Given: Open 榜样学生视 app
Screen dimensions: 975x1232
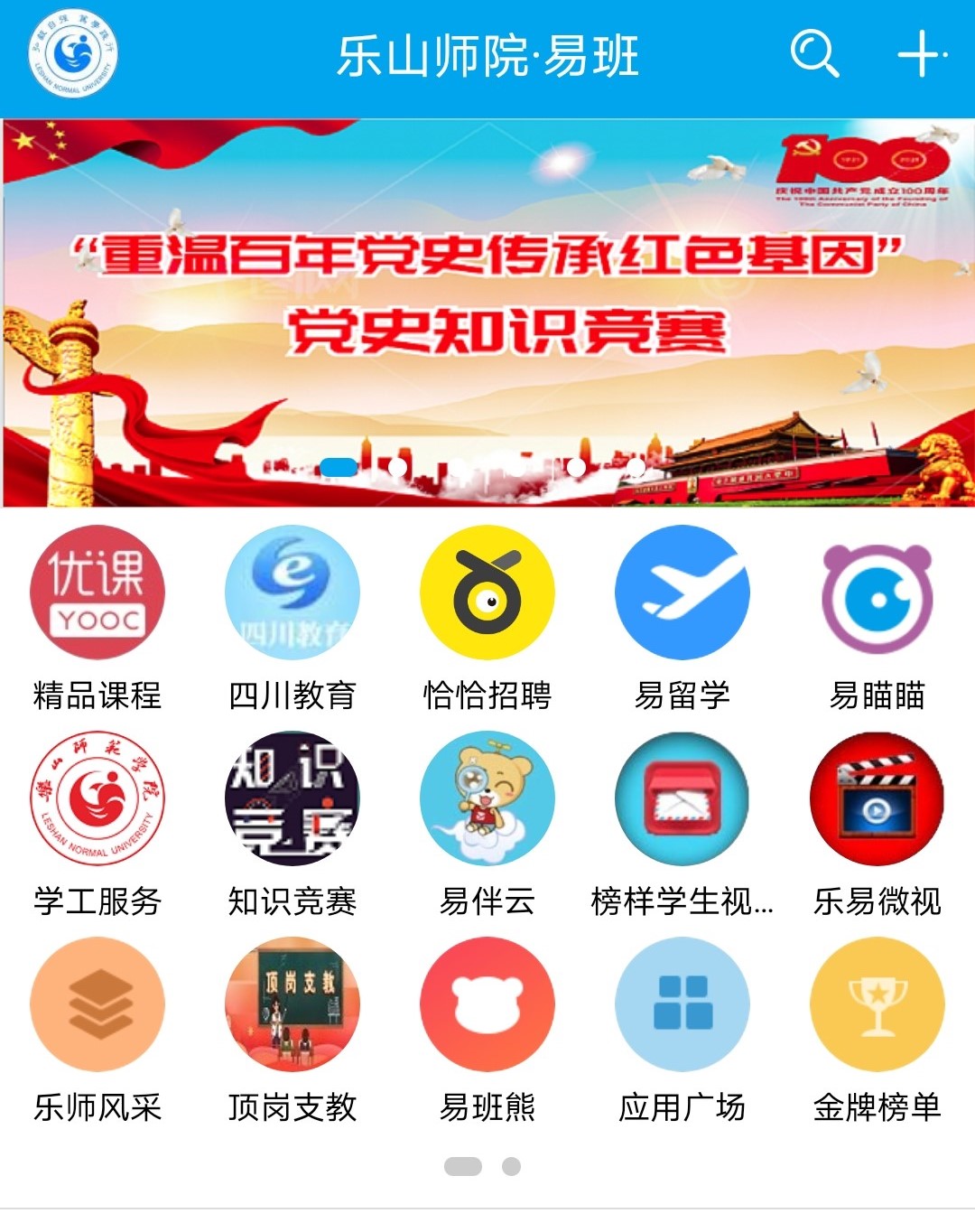Looking at the screenshot, I should (682, 799).
